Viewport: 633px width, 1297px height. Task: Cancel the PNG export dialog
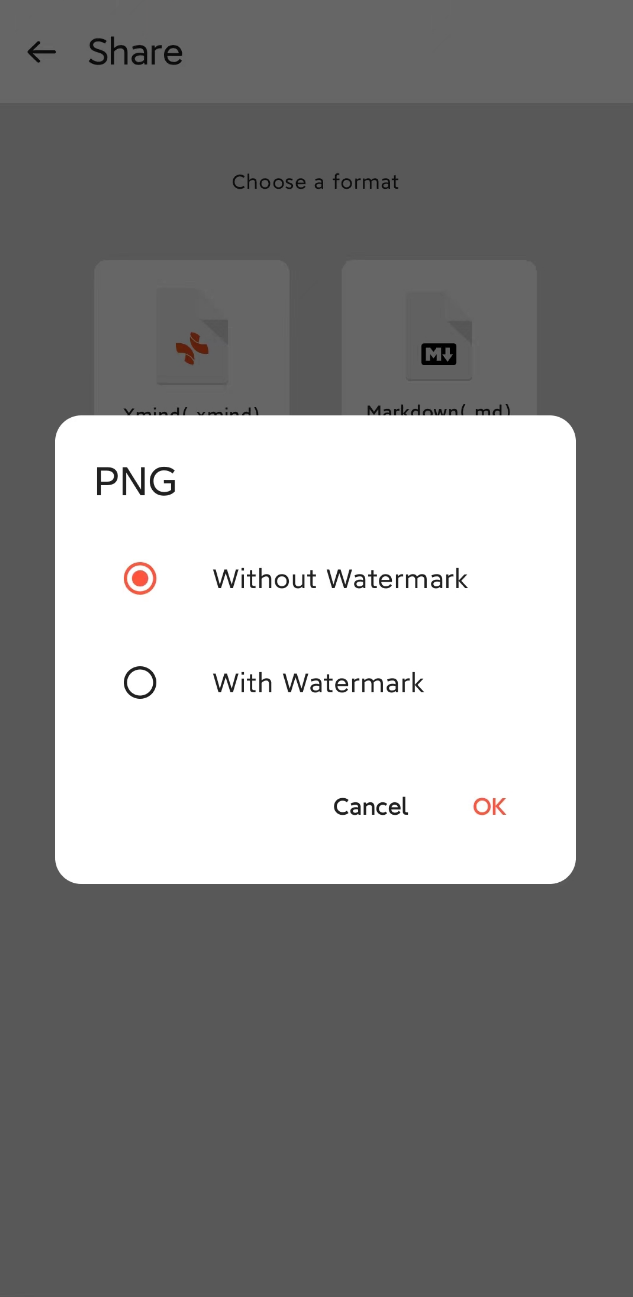tap(370, 807)
